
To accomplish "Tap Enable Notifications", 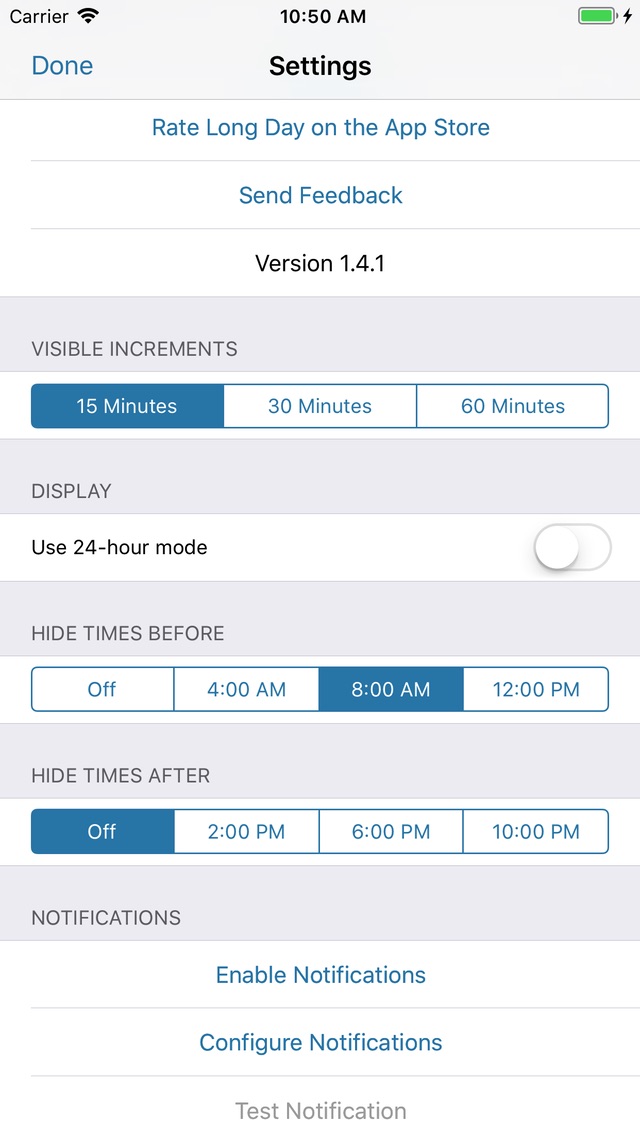I will pos(320,975).
